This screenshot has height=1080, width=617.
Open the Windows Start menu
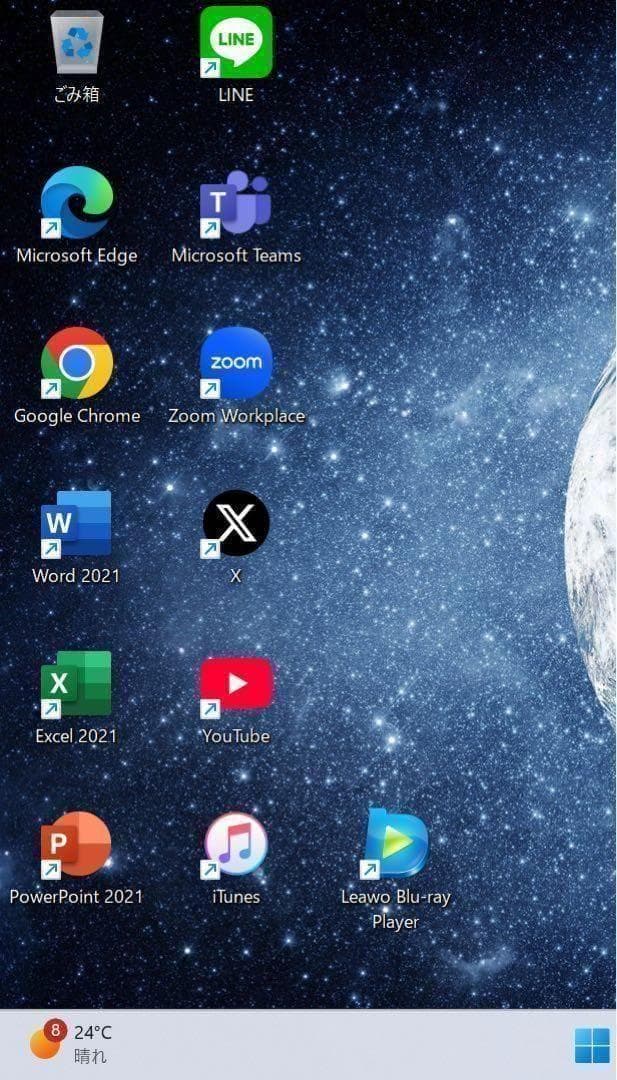tap(592, 1046)
